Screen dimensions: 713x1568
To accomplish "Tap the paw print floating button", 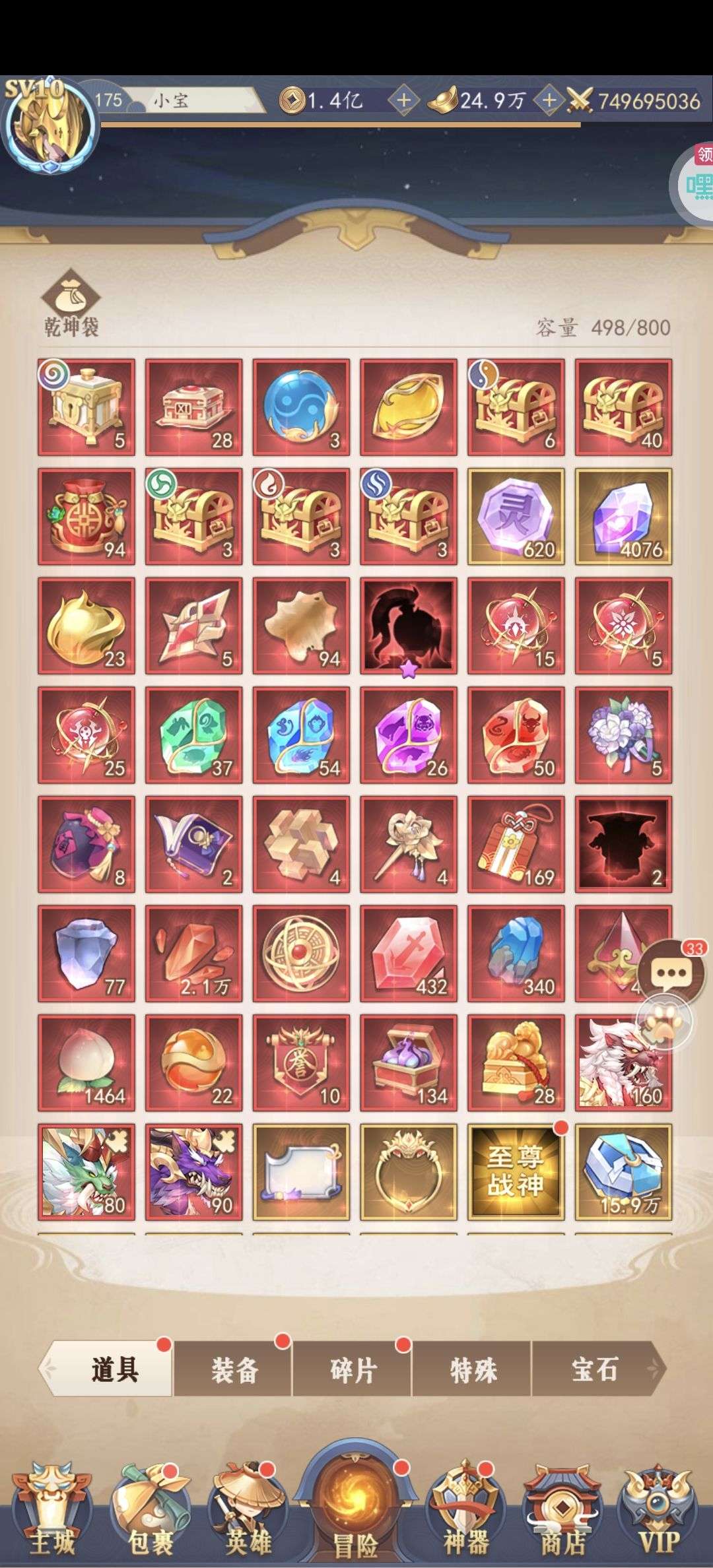I will (x=665, y=1022).
